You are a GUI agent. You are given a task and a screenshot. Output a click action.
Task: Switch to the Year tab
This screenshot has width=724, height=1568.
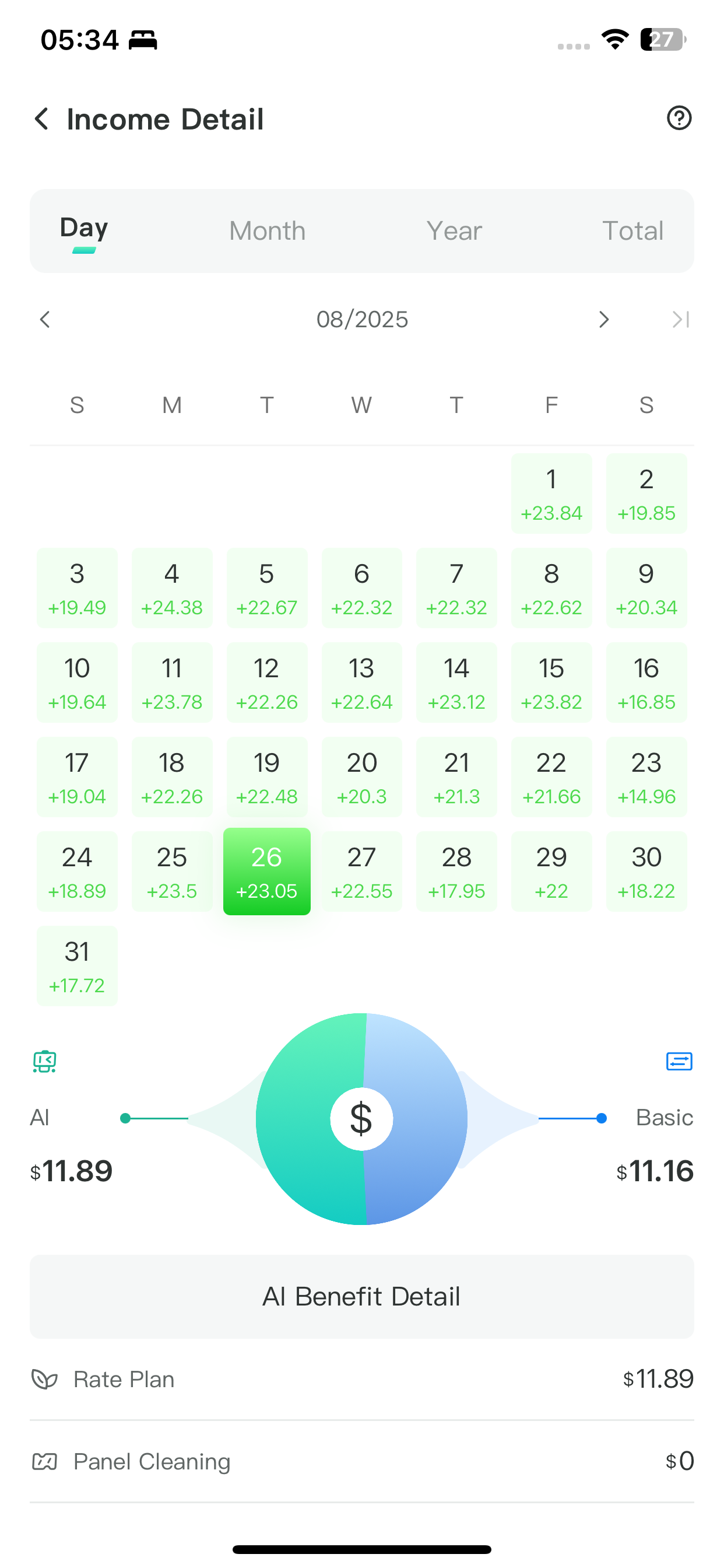point(454,232)
